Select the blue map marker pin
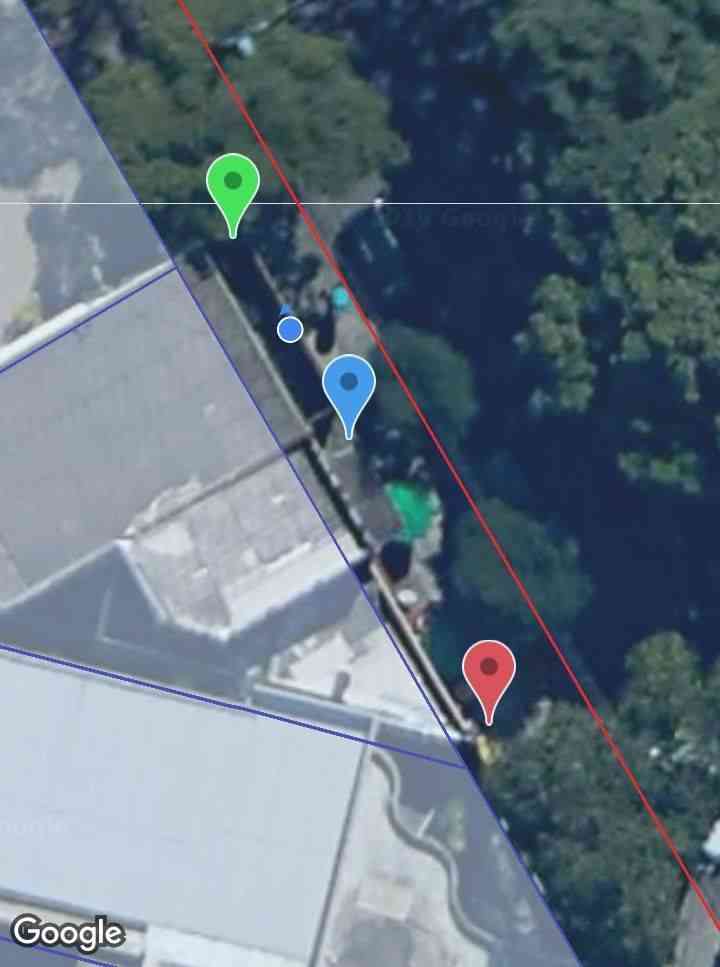Screen dimensions: 720x967 [349, 386]
